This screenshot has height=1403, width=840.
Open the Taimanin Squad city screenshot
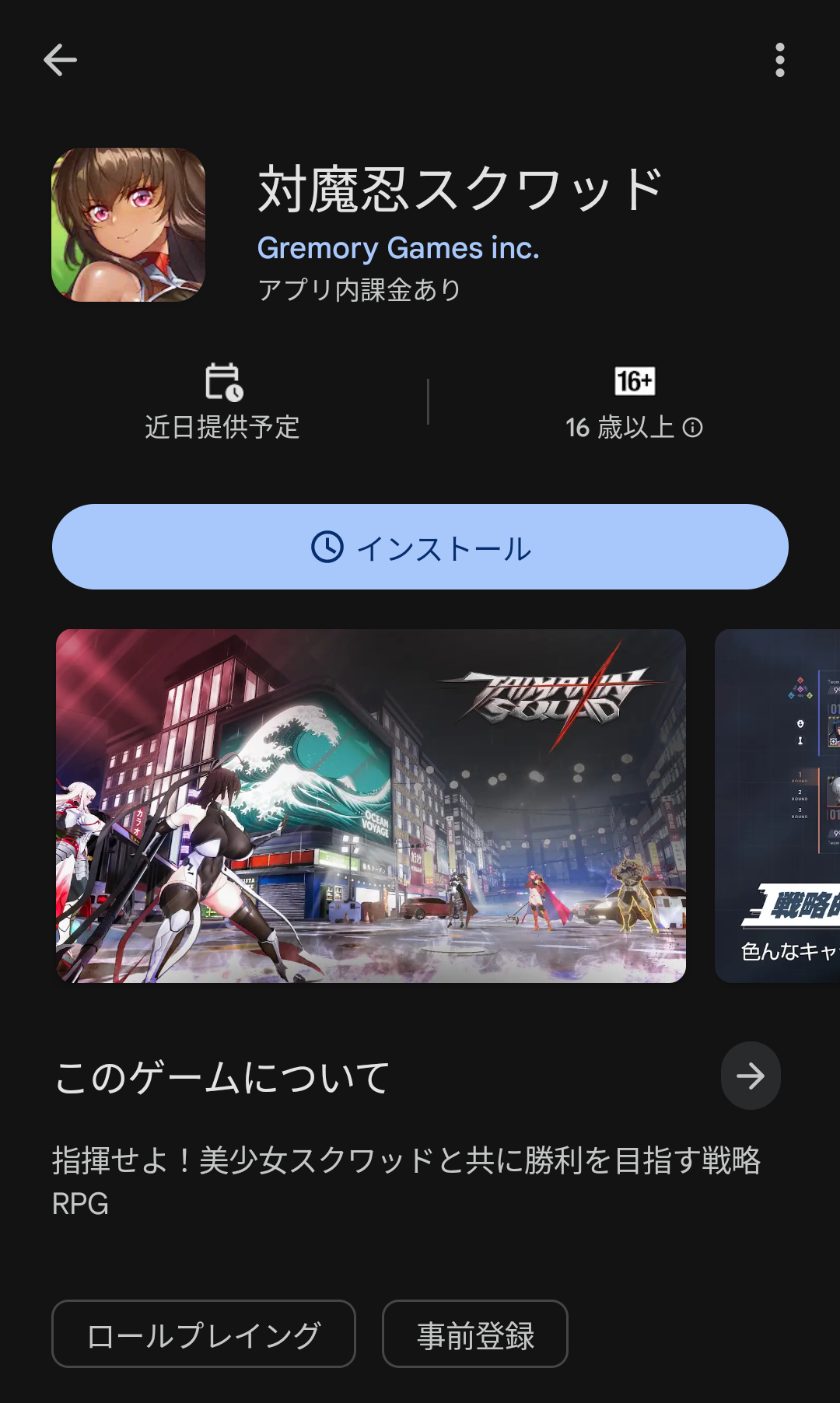point(371,806)
